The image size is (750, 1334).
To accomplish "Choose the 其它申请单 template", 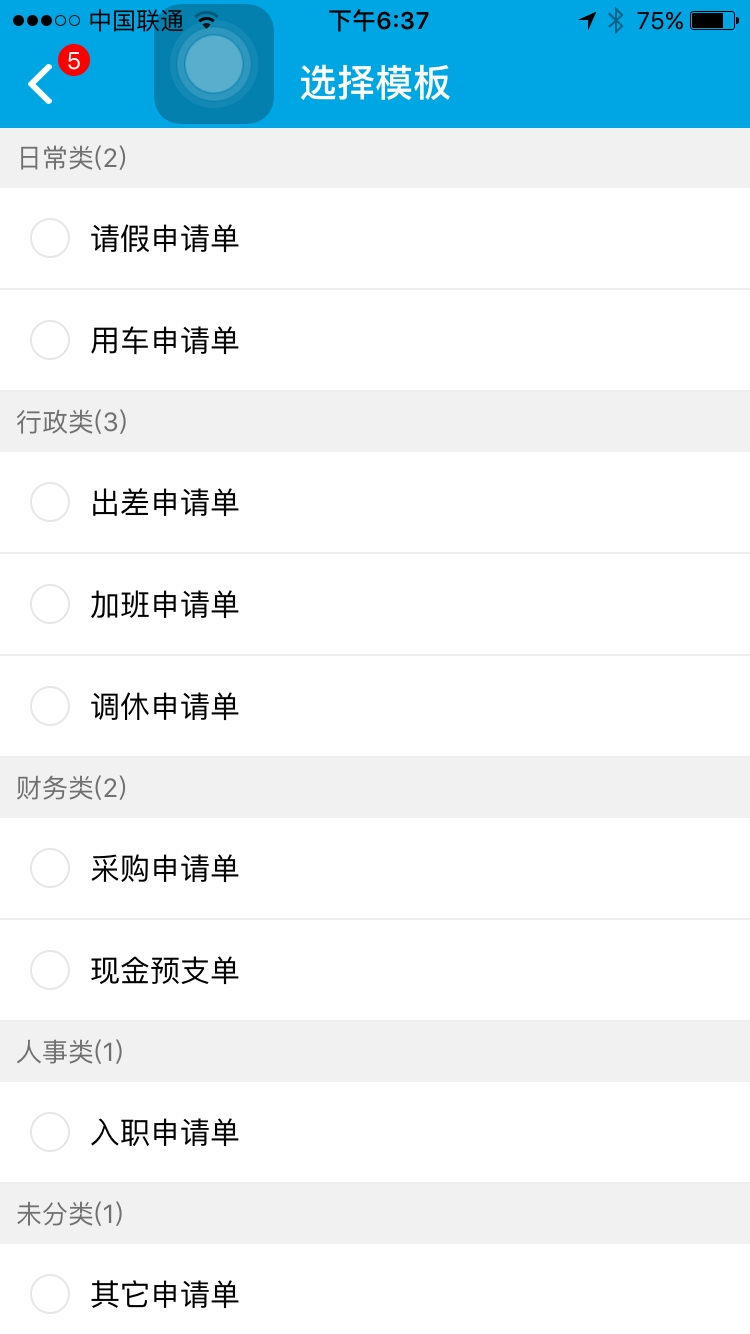I will [x=50, y=1294].
